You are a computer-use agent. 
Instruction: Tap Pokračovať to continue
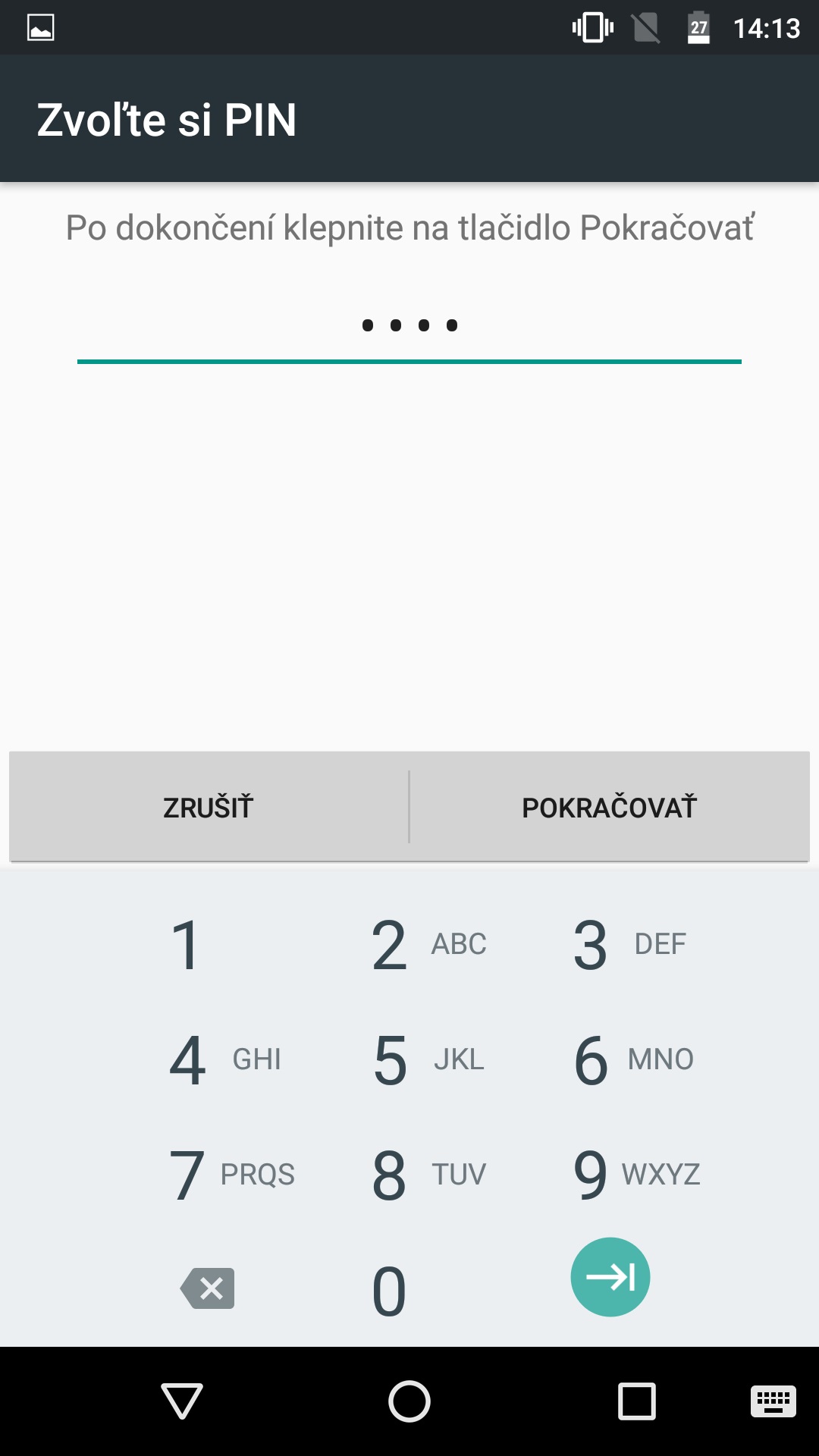(x=610, y=807)
